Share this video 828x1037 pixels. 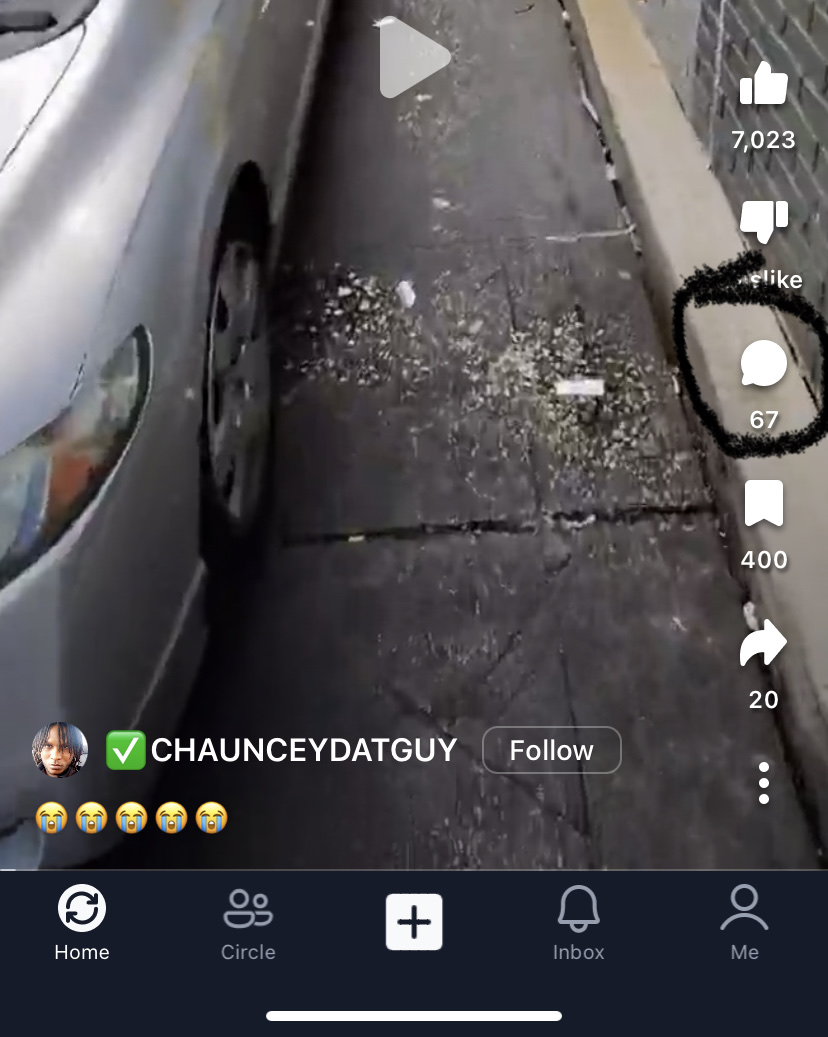click(763, 645)
